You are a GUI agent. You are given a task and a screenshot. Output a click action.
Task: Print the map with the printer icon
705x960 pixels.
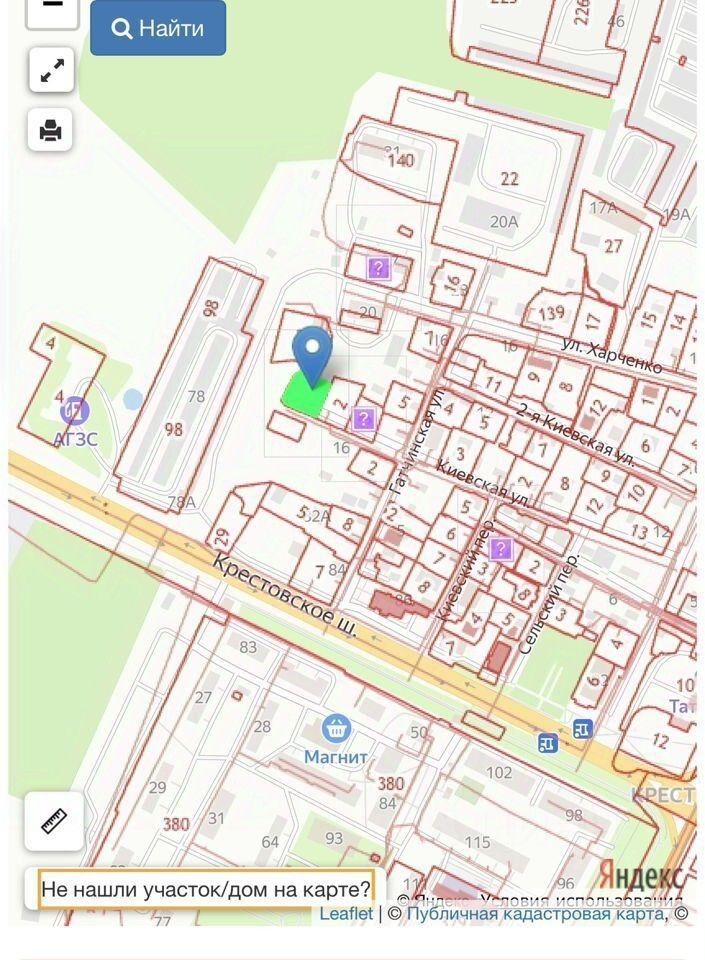pos(51,130)
